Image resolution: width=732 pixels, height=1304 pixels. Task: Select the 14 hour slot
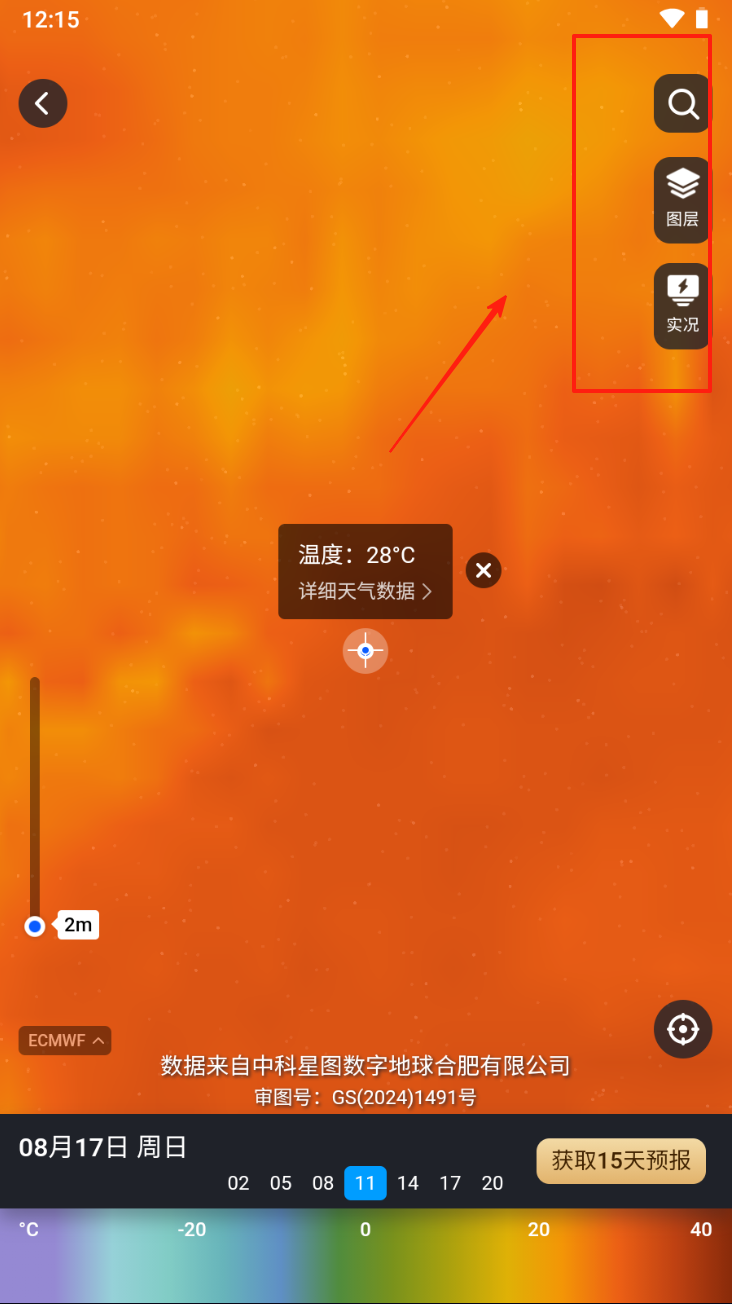(408, 1184)
